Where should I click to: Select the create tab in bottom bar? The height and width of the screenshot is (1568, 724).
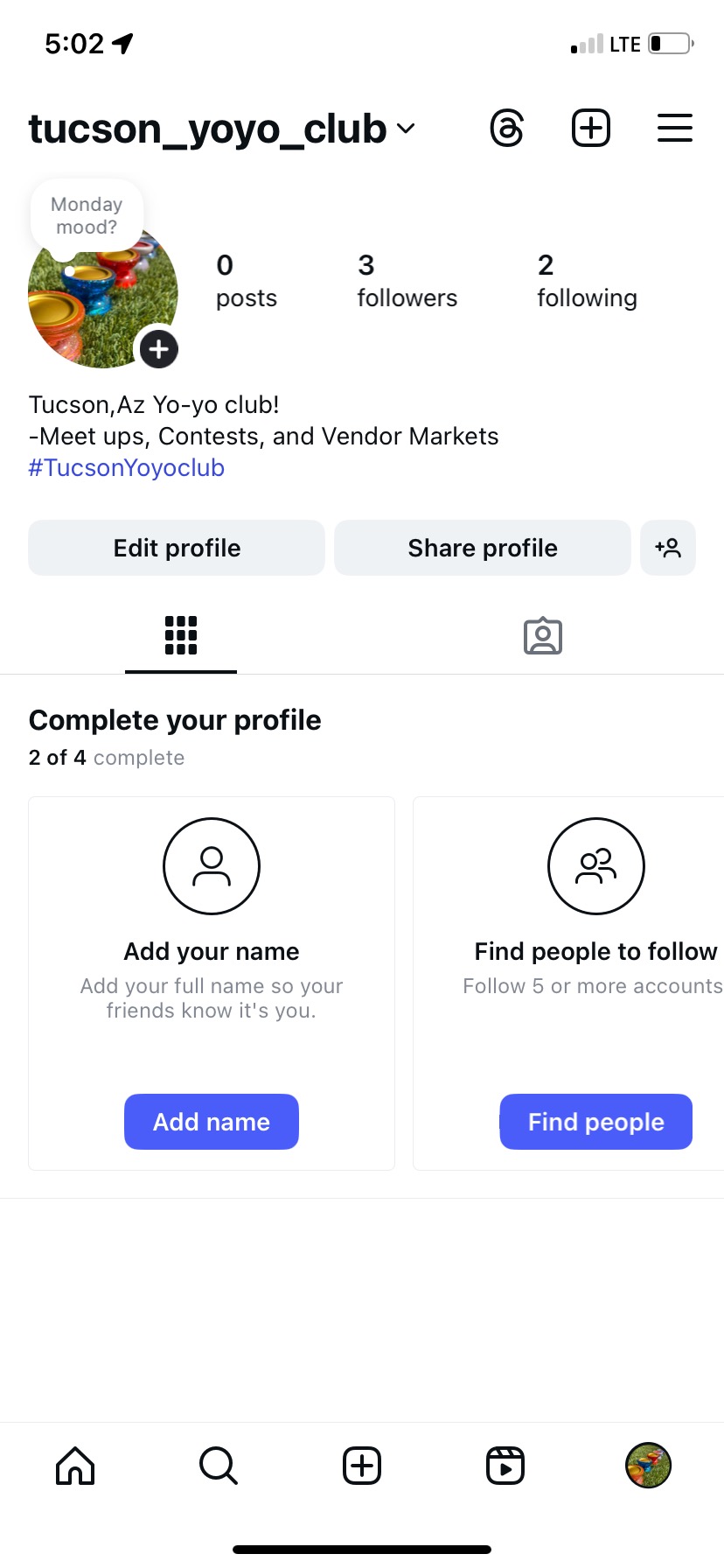[362, 1466]
